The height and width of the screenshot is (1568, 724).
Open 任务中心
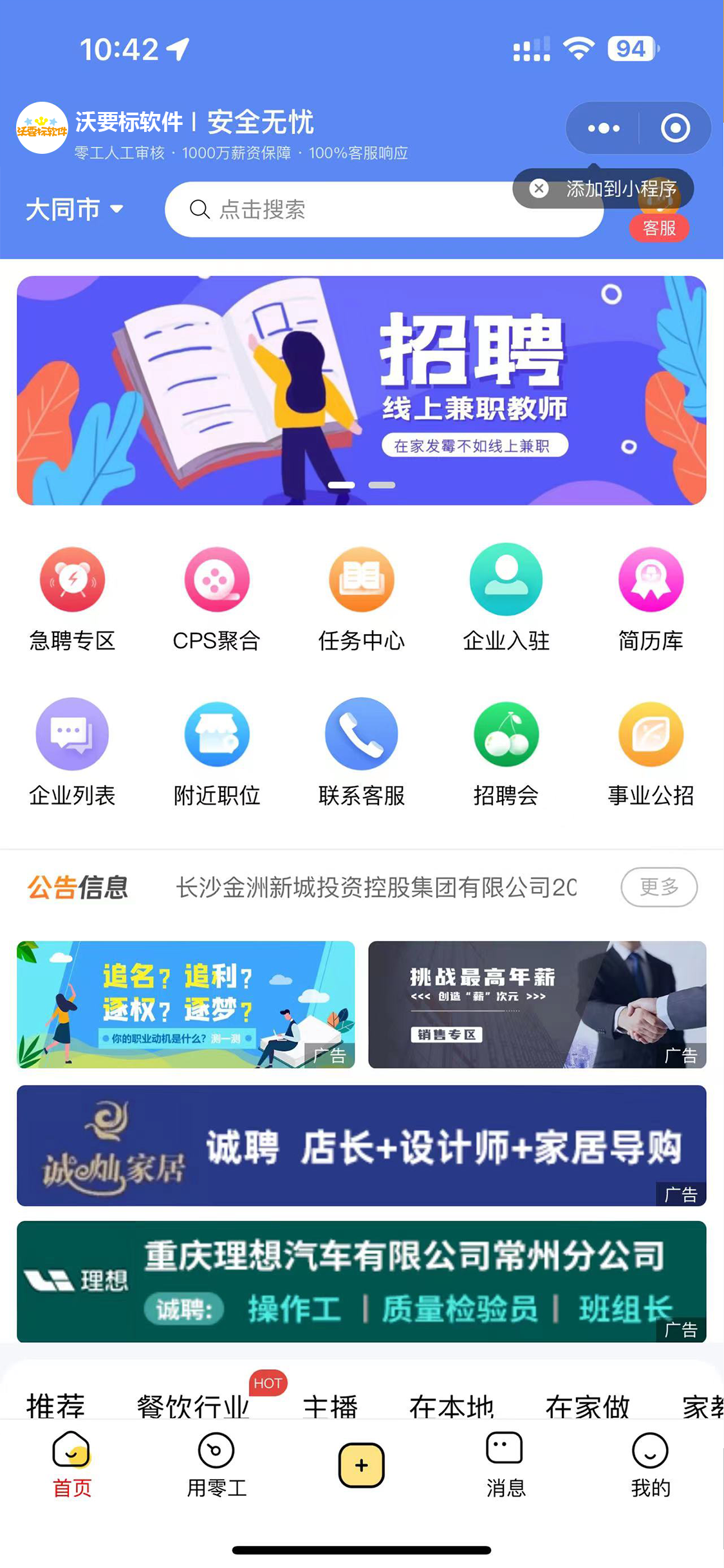coord(361,597)
